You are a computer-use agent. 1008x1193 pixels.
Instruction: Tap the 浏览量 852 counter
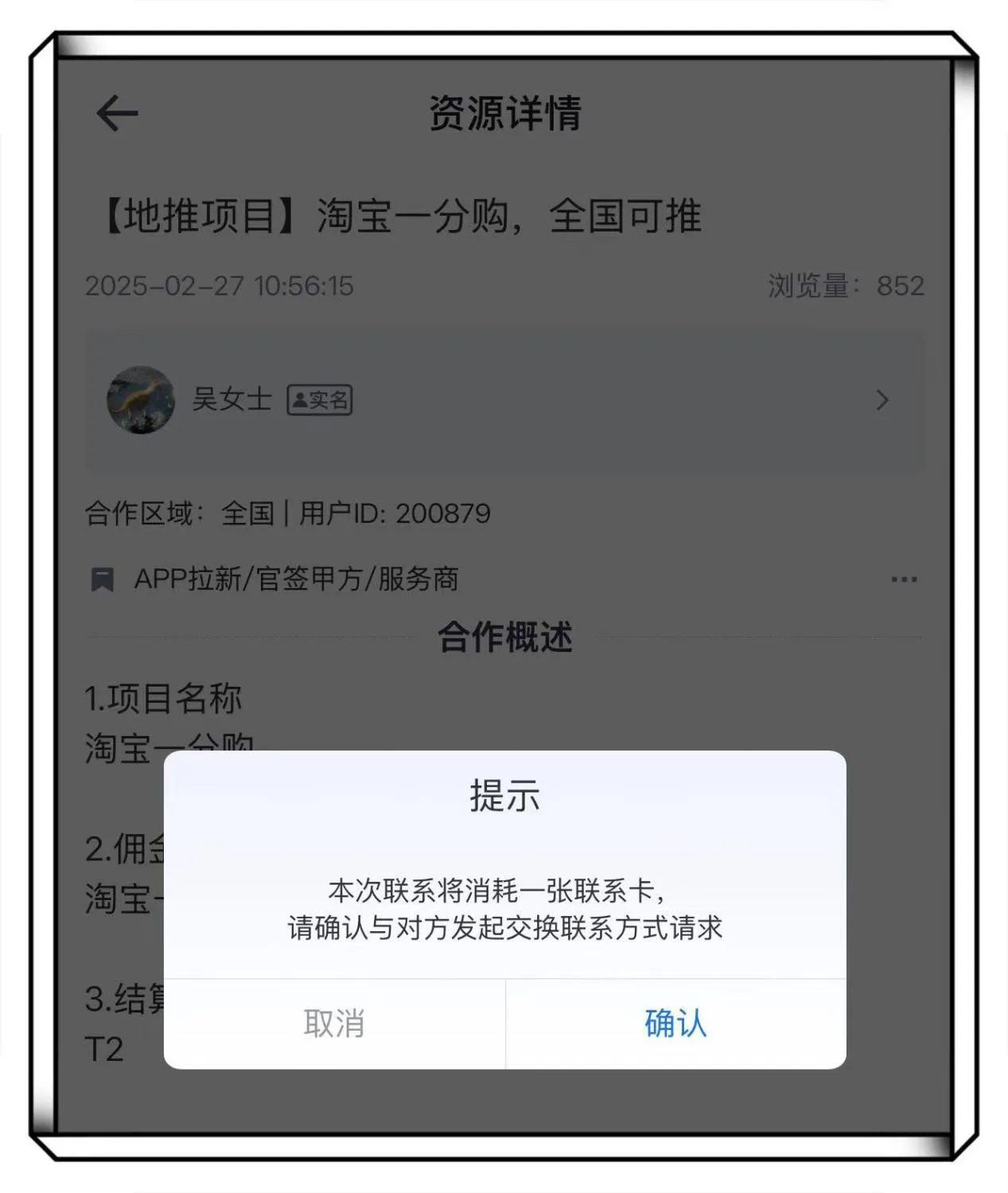tap(847, 287)
